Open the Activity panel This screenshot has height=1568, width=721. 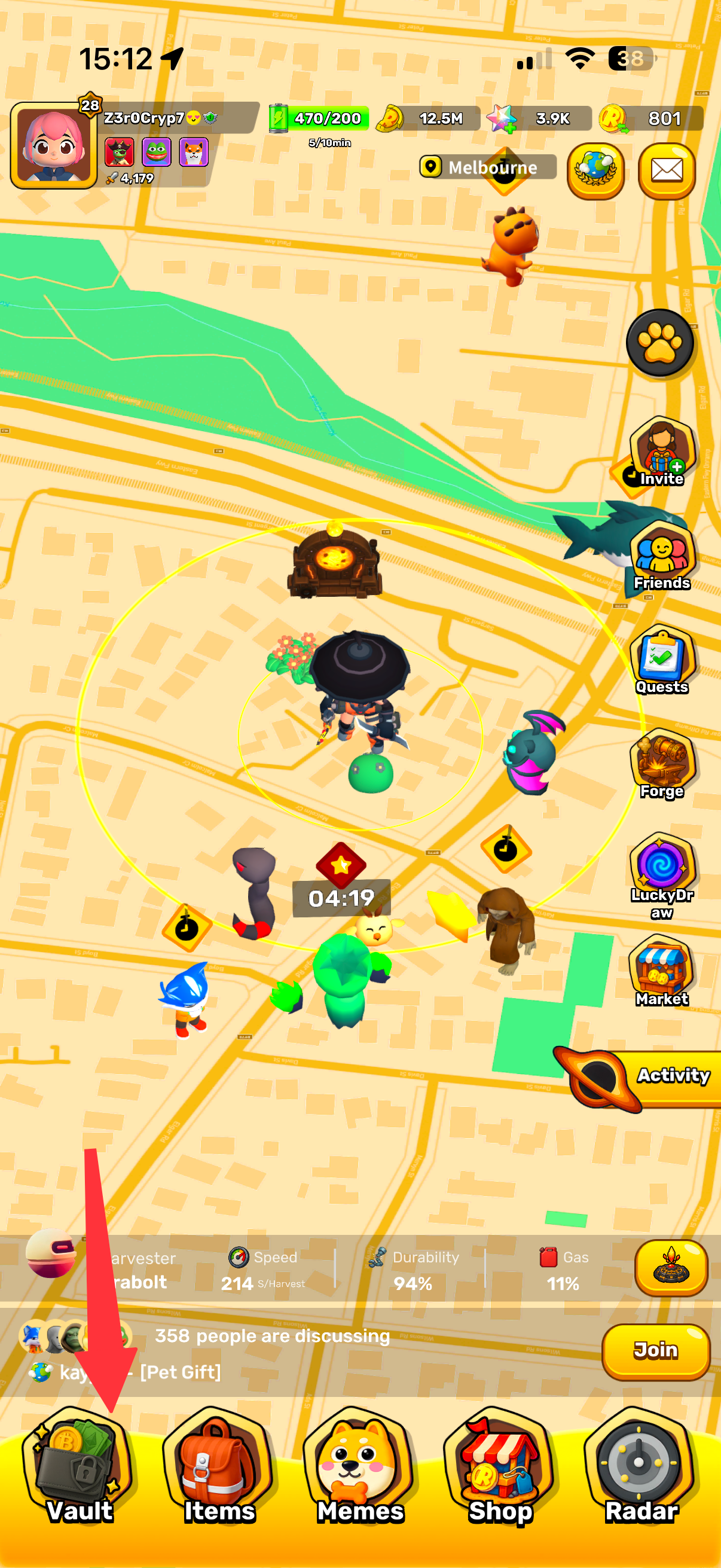click(x=639, y=1078)
